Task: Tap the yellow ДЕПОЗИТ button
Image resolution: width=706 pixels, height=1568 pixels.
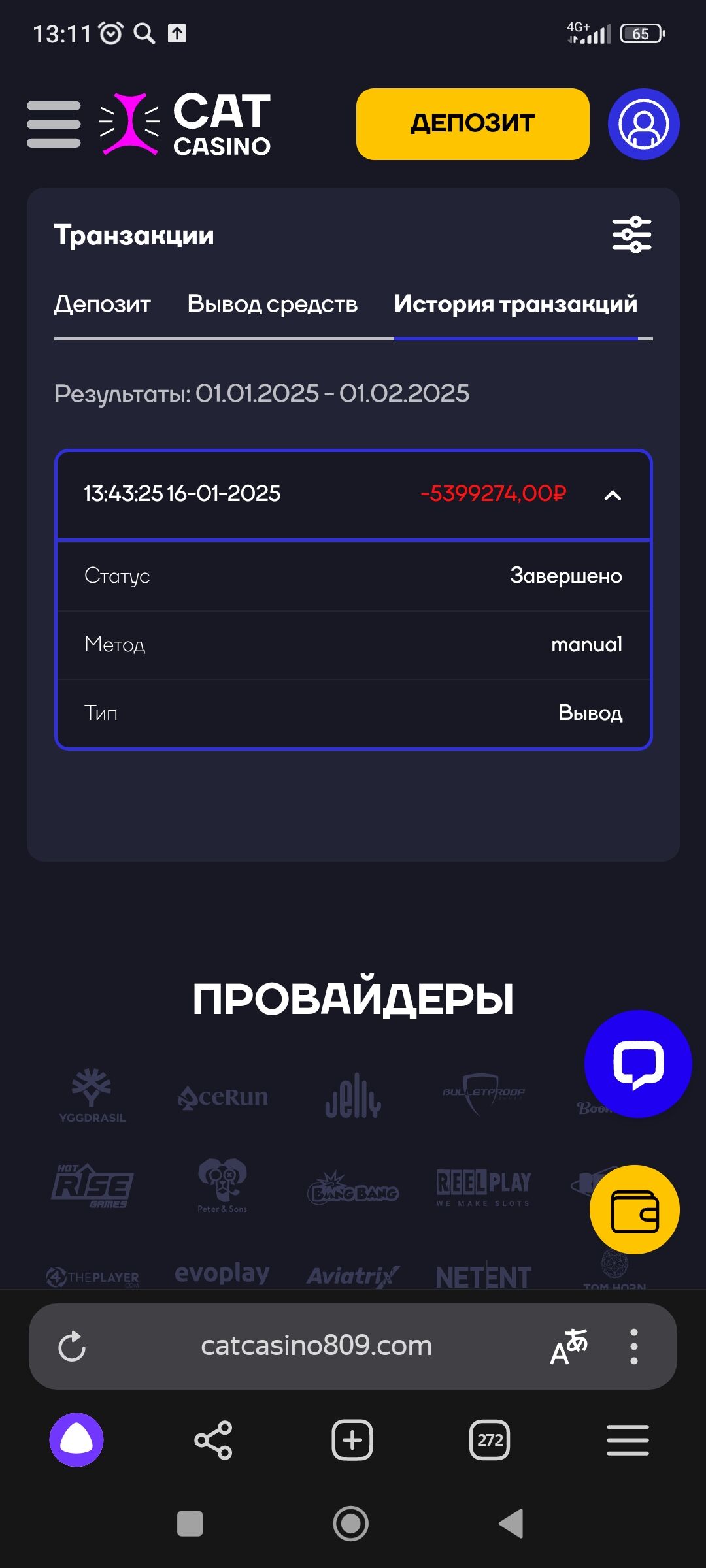Action: (472, 124)
